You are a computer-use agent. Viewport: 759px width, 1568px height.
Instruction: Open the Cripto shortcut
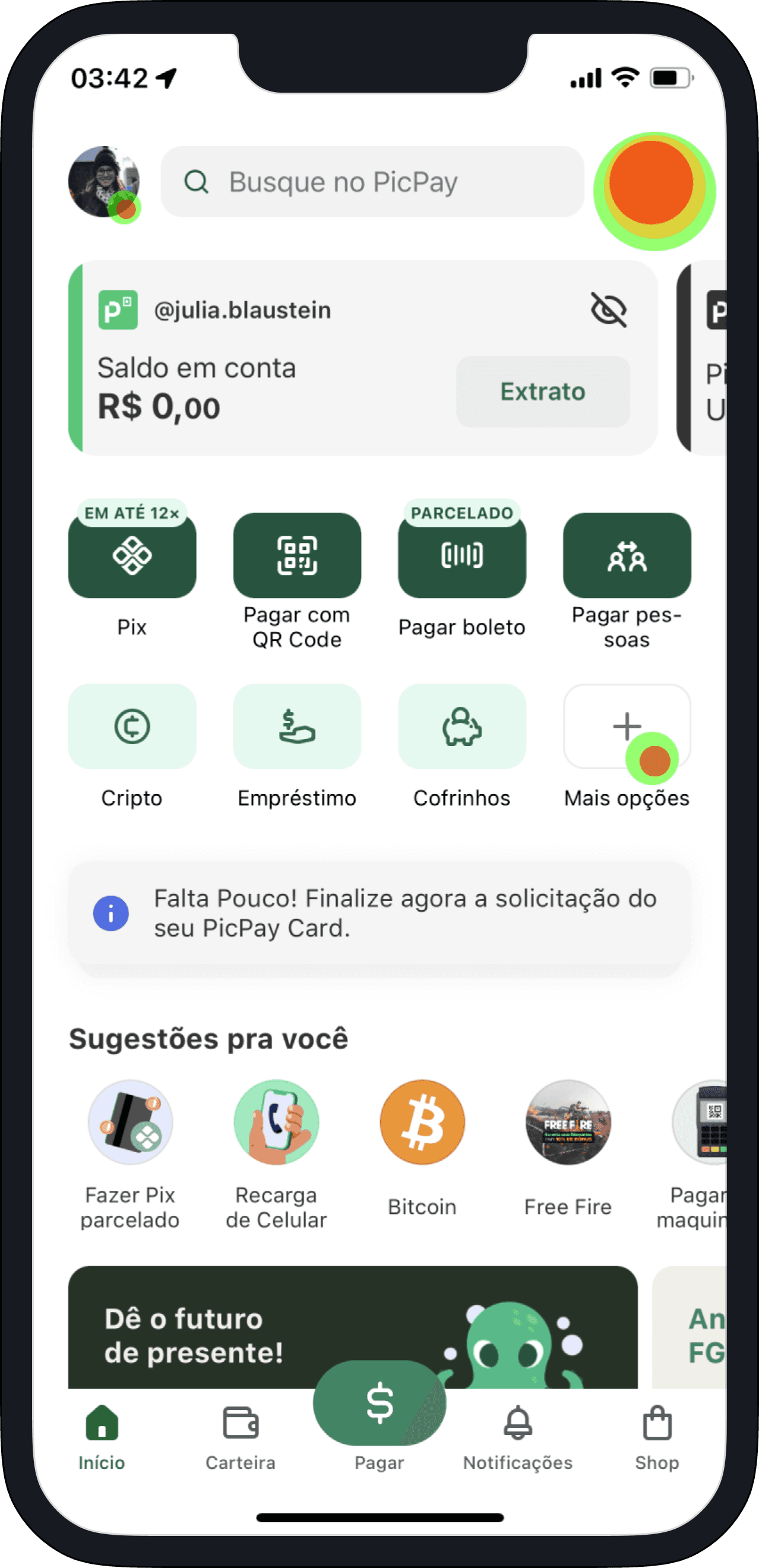click(132, 726)
